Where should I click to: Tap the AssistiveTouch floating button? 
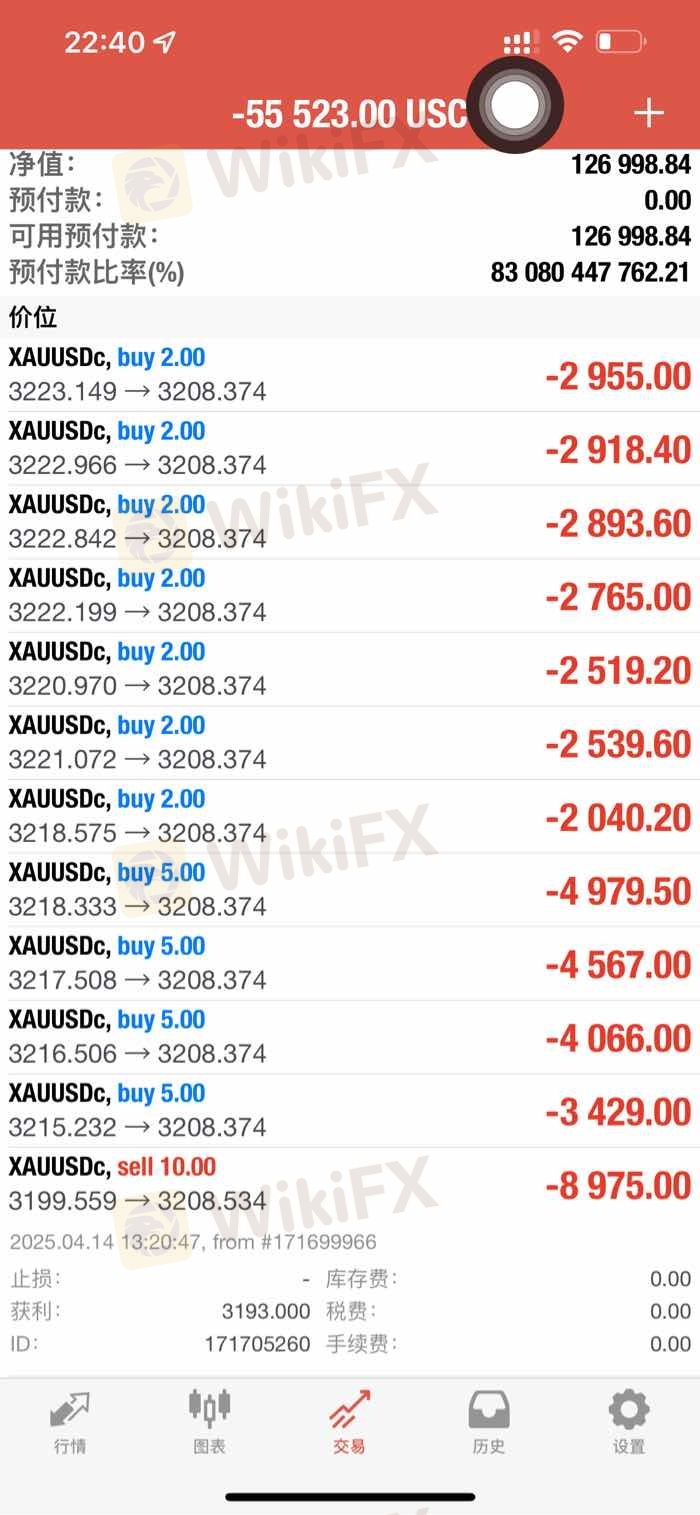click(515, 105)
